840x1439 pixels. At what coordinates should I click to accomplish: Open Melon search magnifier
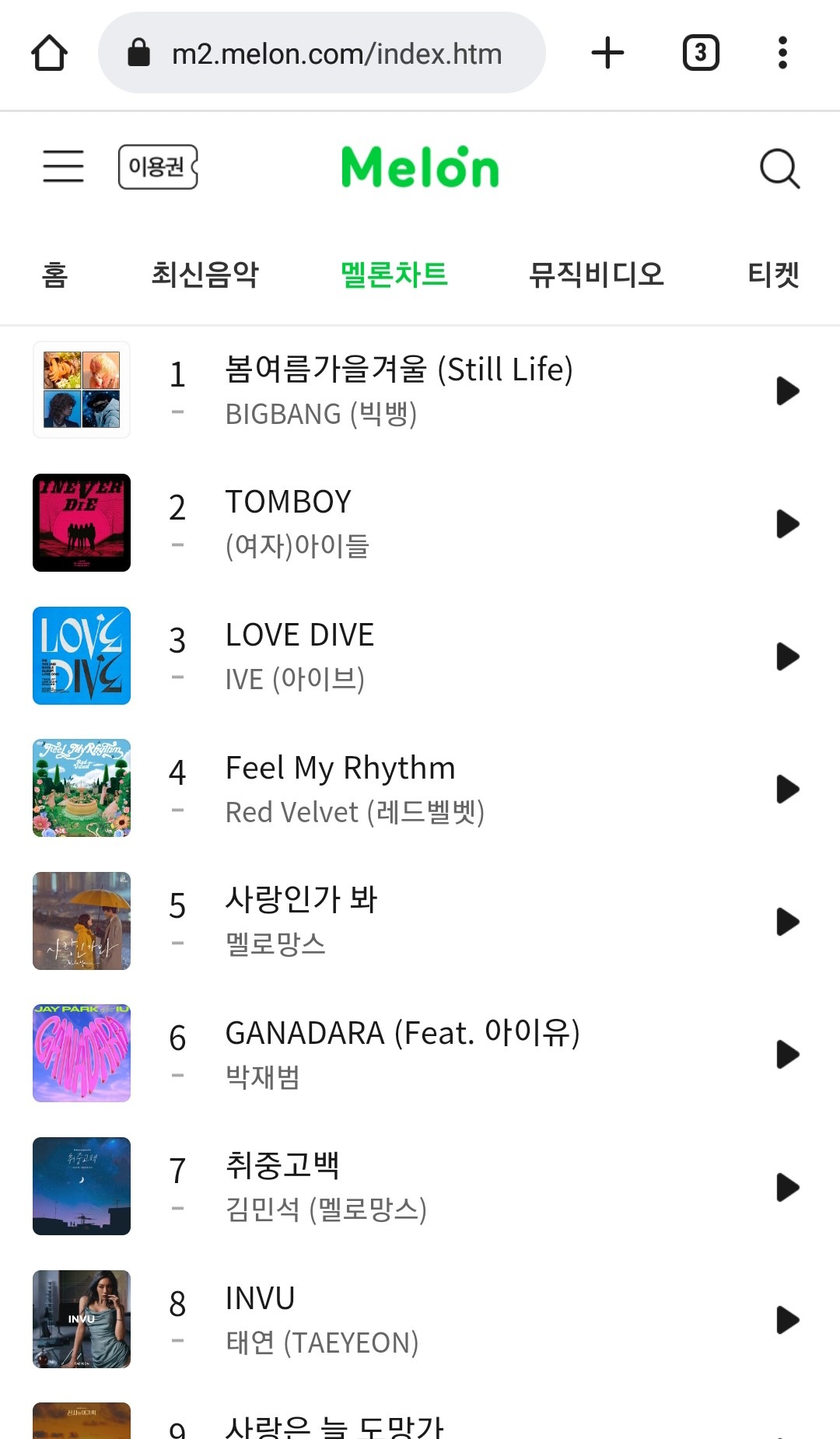pyautogui.click(x=779, y=168)
